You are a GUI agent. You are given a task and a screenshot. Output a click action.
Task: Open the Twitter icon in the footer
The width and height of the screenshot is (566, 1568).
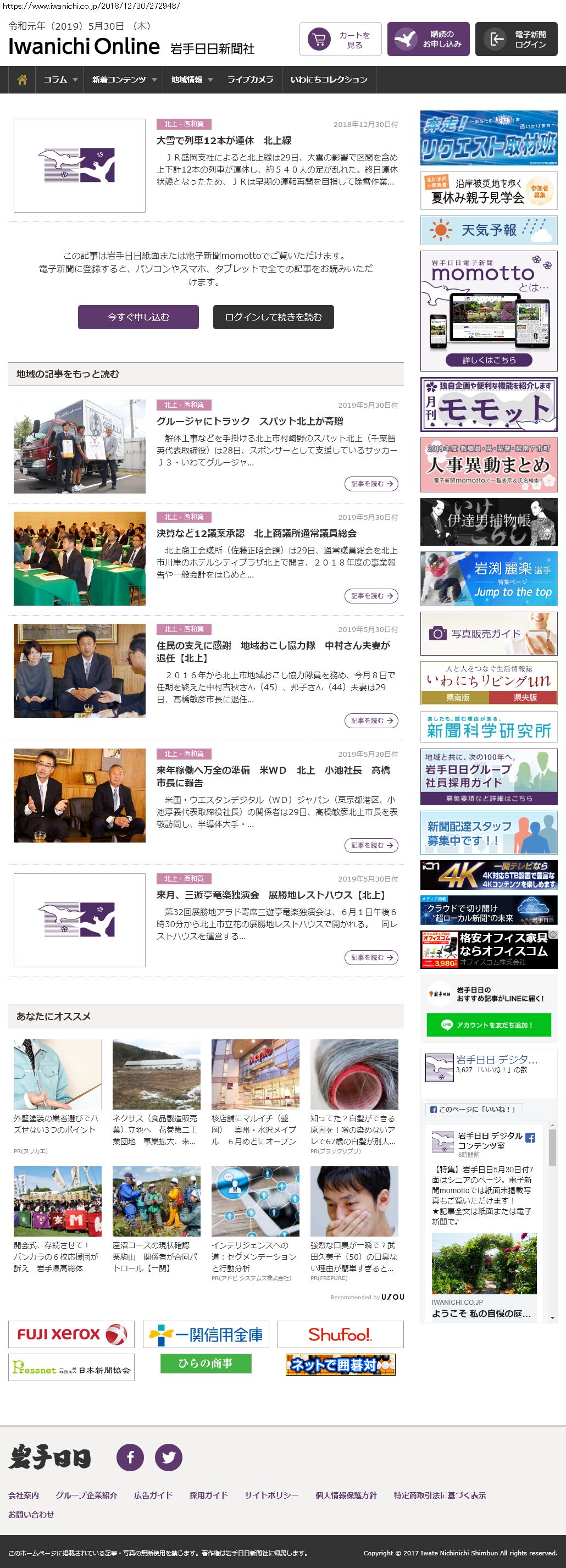169,1457
